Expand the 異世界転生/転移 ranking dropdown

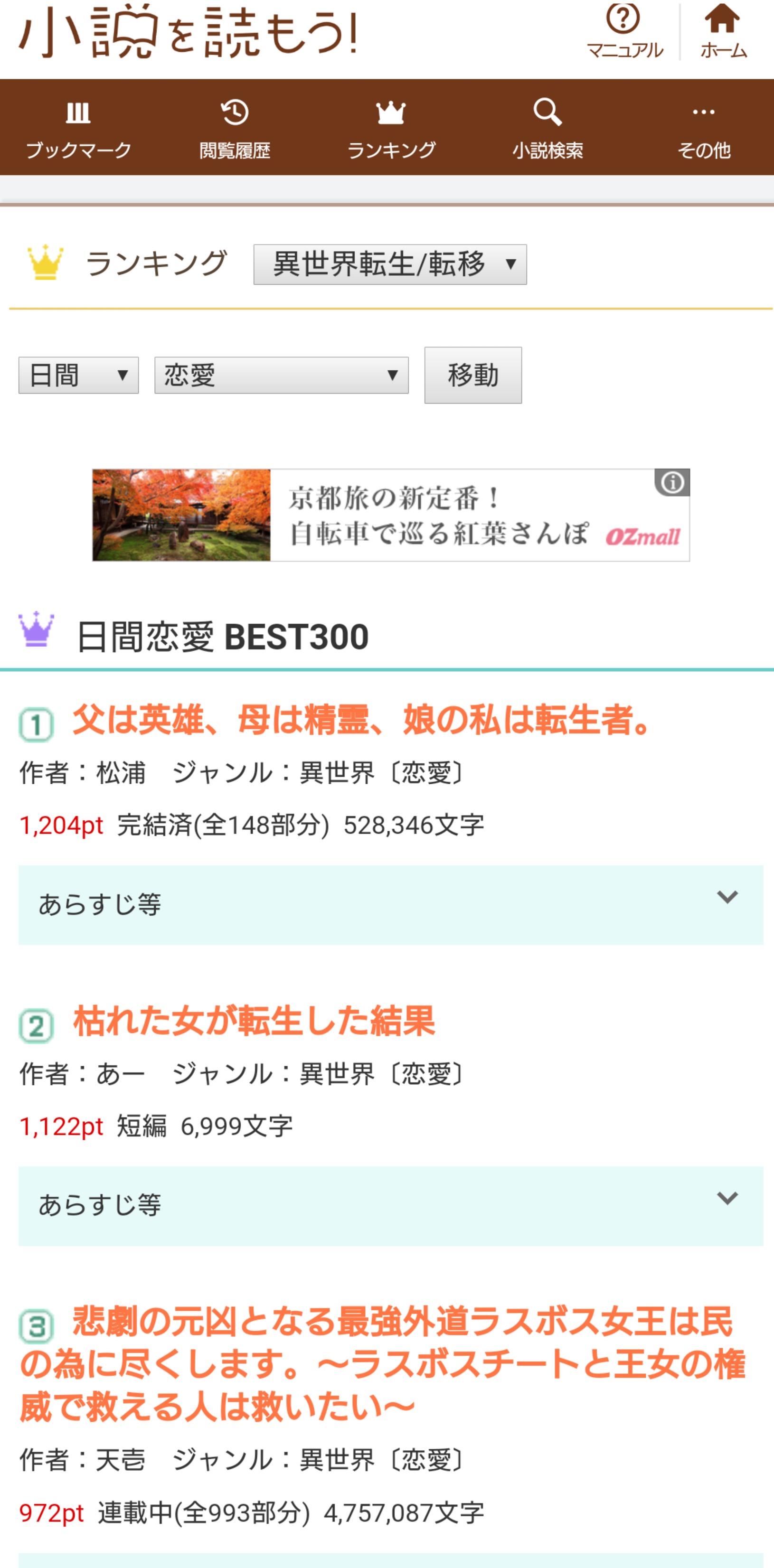tap(390, 265)
